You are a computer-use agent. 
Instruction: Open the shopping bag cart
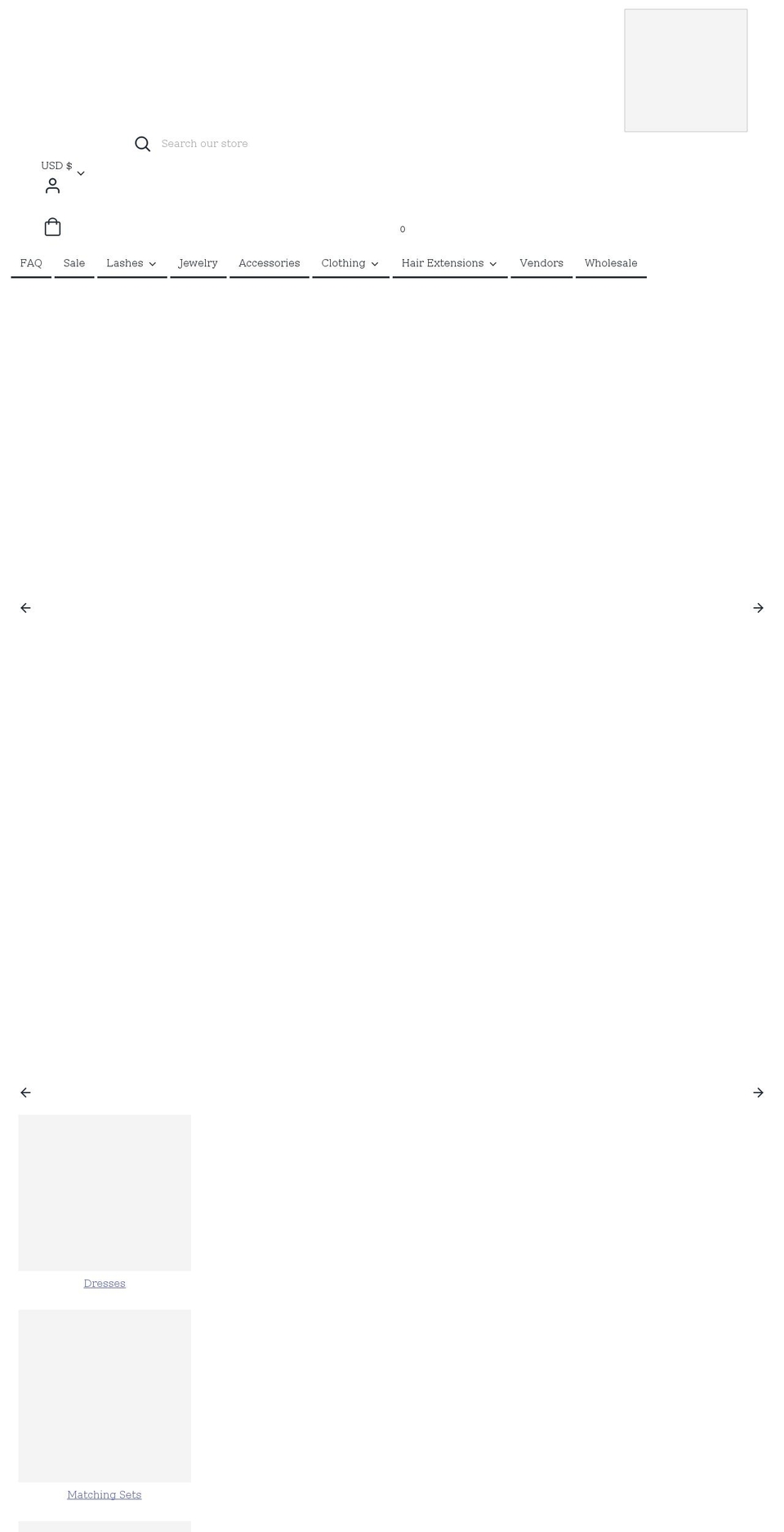point(52,227)
